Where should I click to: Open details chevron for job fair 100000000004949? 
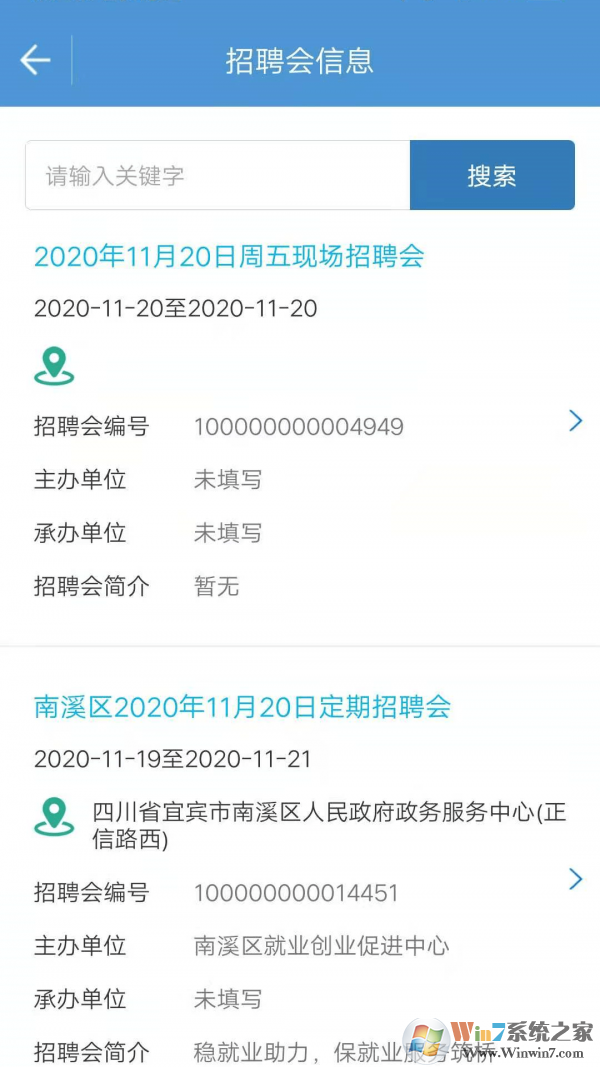click(575, 421)
